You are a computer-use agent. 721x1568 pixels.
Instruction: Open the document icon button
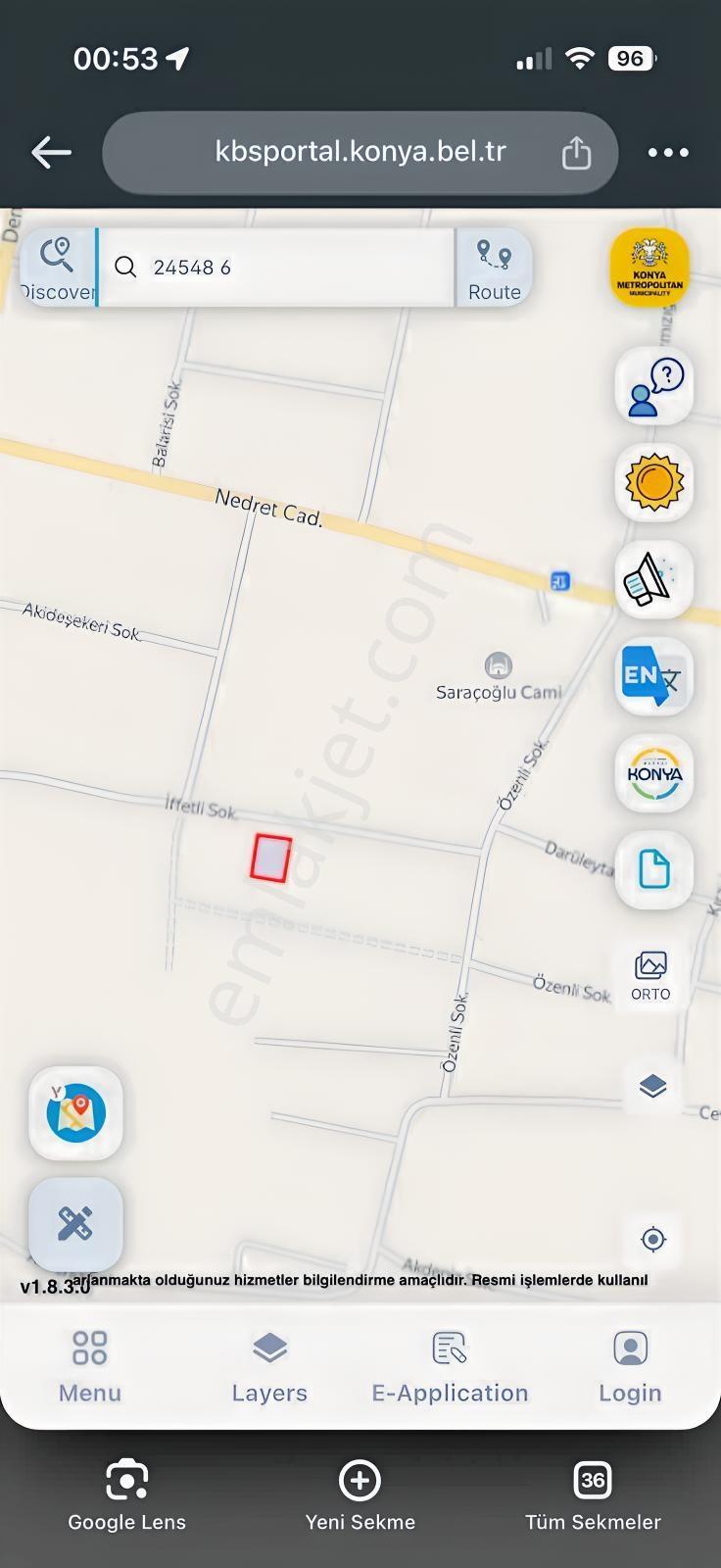click(654, 870)
